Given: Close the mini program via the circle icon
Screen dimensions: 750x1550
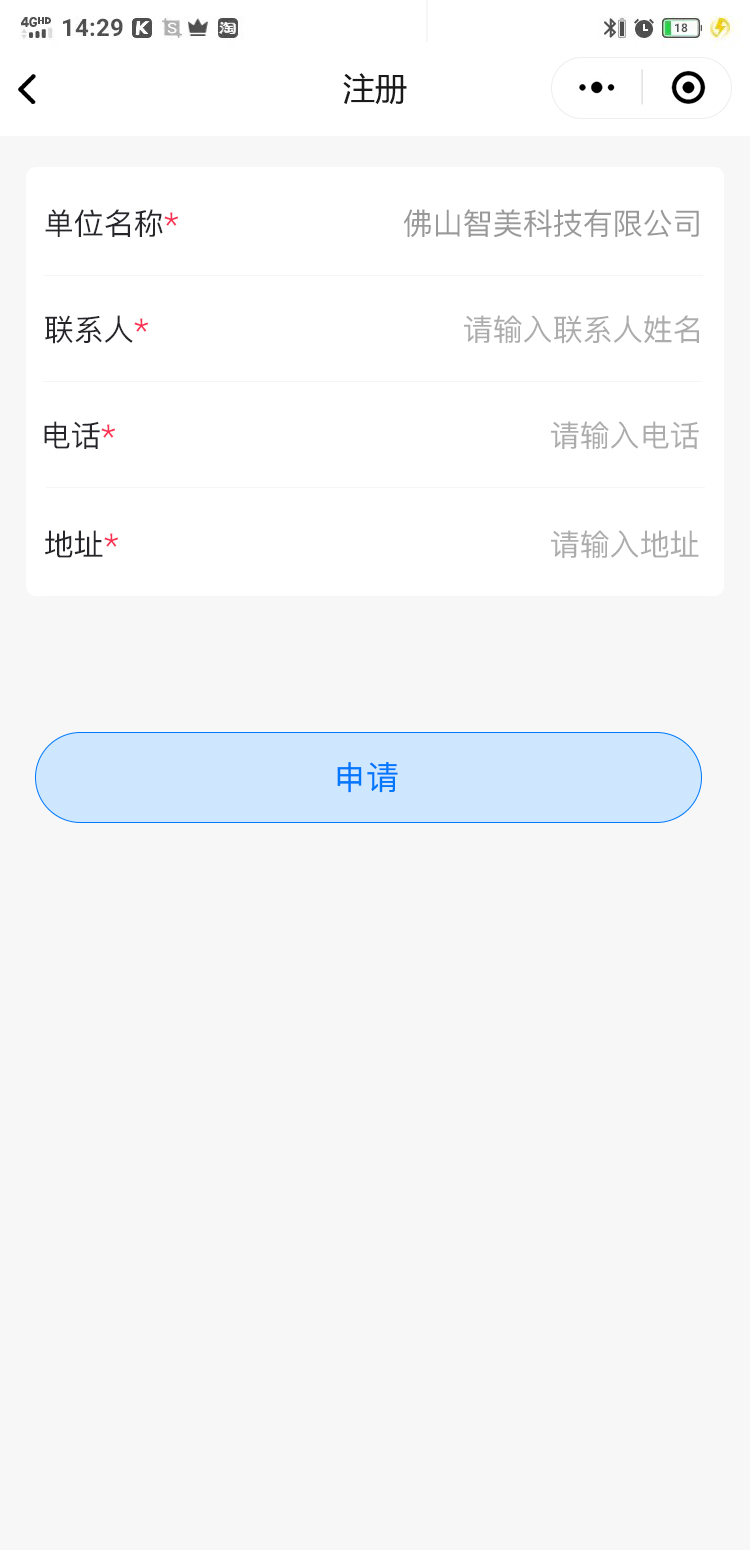Looking at the screenshot, I should tap(688, 88).
